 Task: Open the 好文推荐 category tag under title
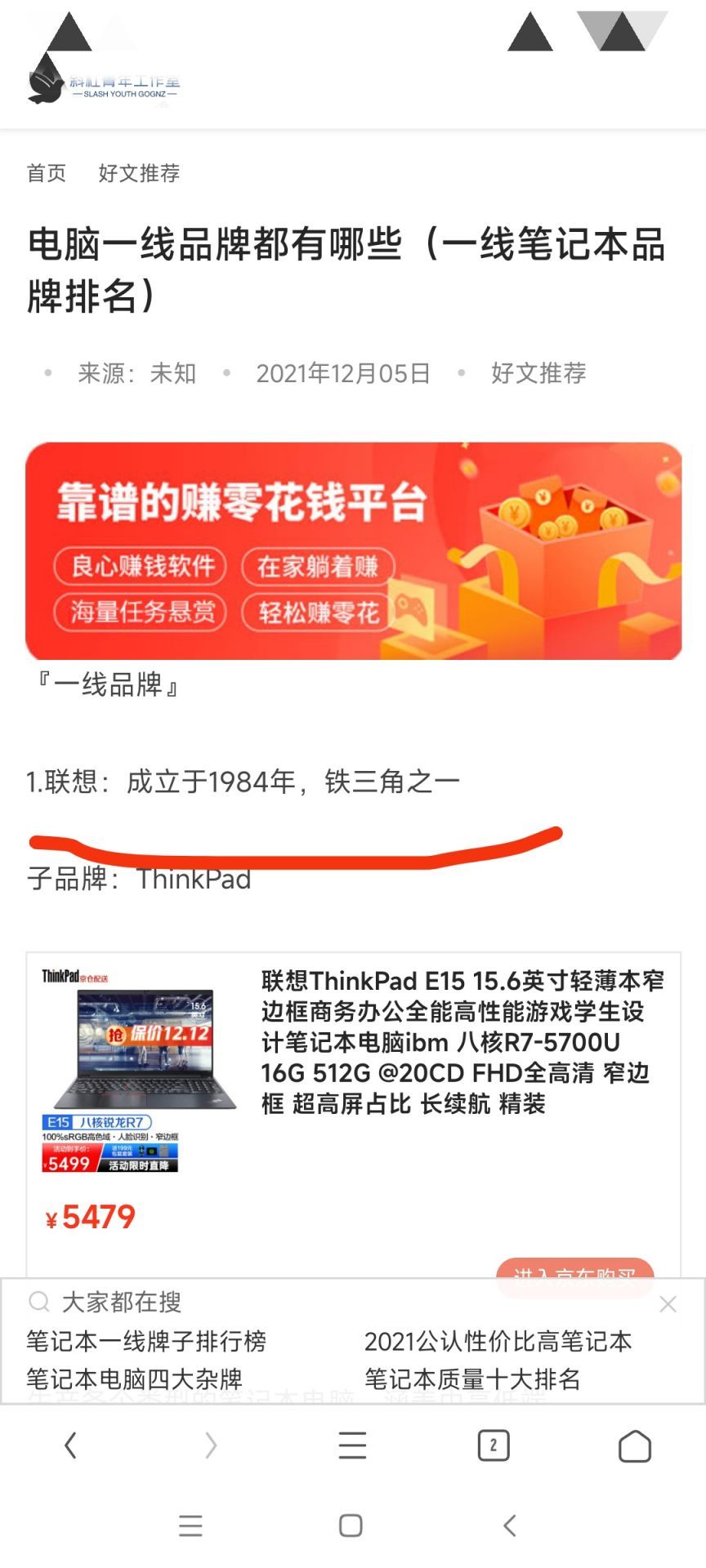tap(538, 373)
